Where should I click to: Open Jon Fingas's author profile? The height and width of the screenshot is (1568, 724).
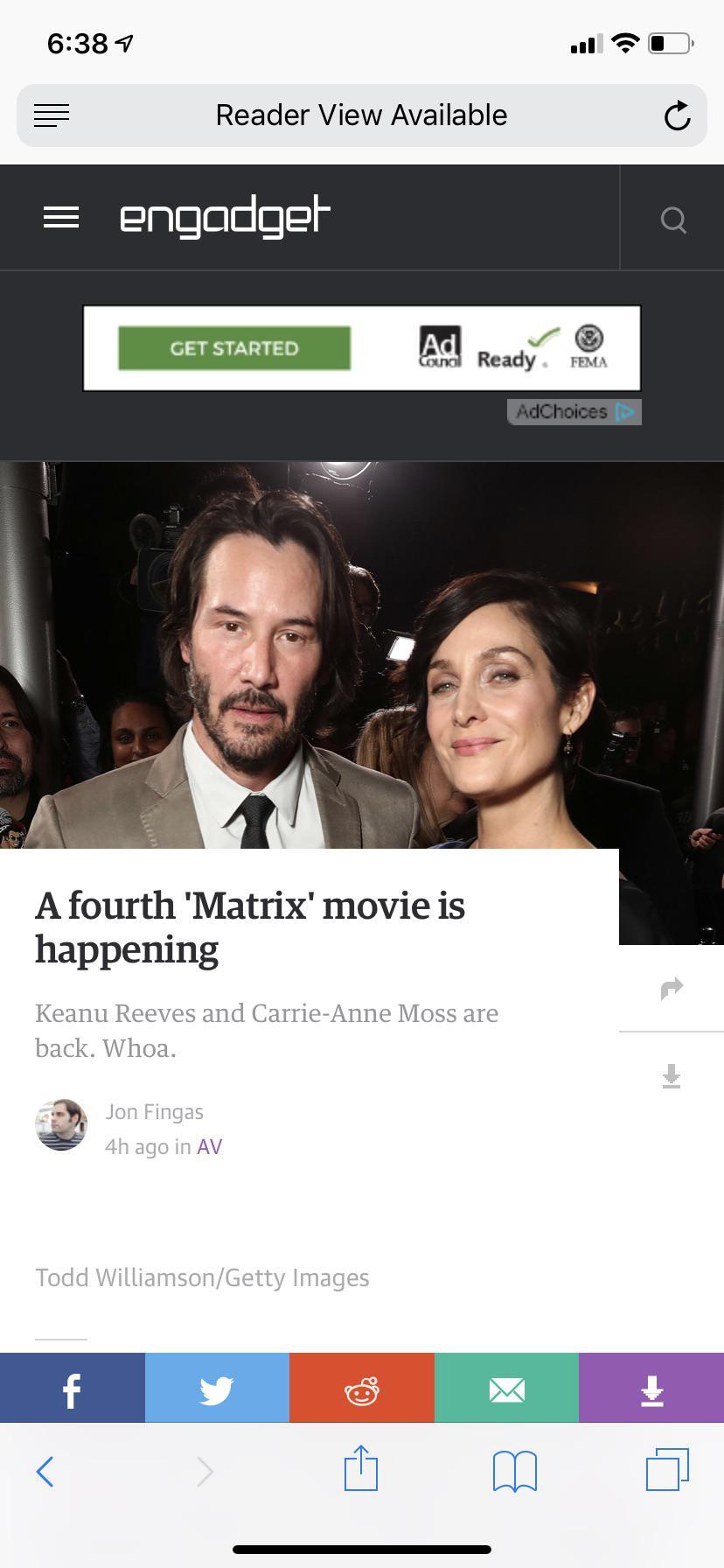[x=154, y=1111]
